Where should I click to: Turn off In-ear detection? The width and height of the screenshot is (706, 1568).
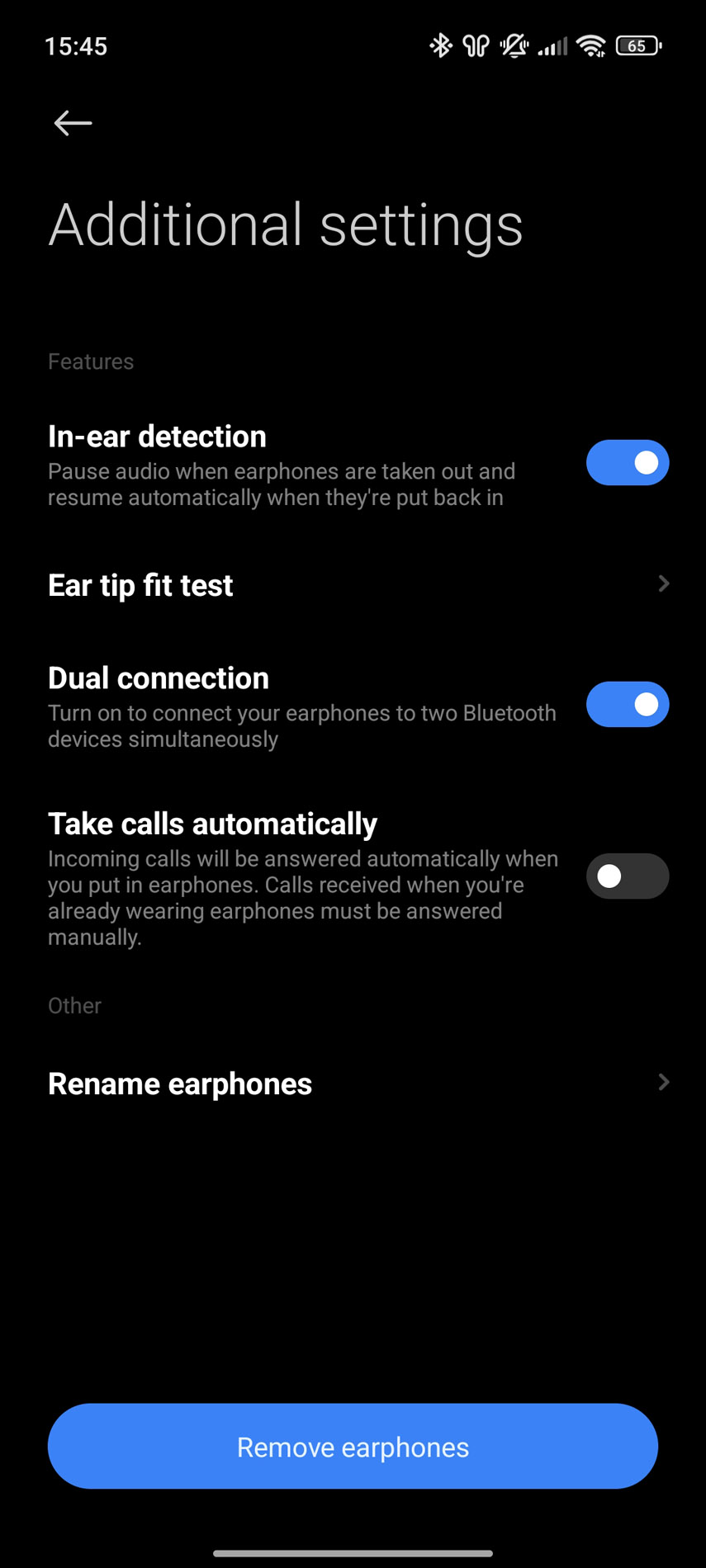(628, 463)
